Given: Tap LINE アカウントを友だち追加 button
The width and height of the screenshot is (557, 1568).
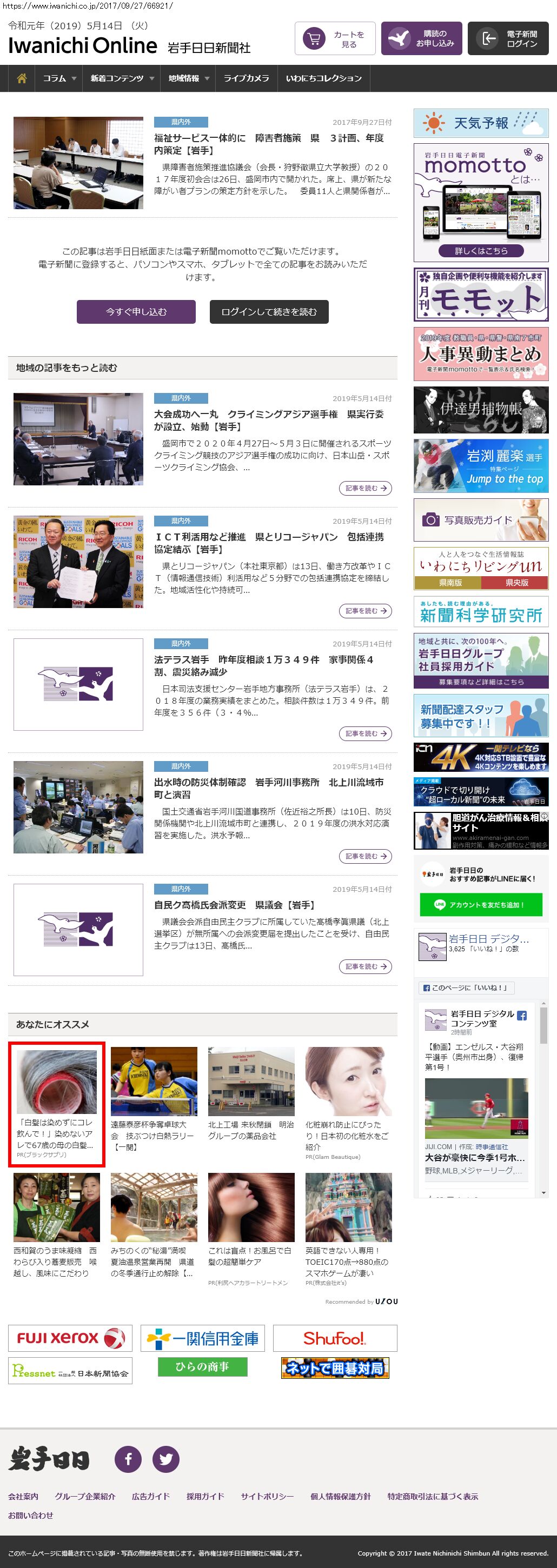Looking at the screenshot, I should [480, 904].
